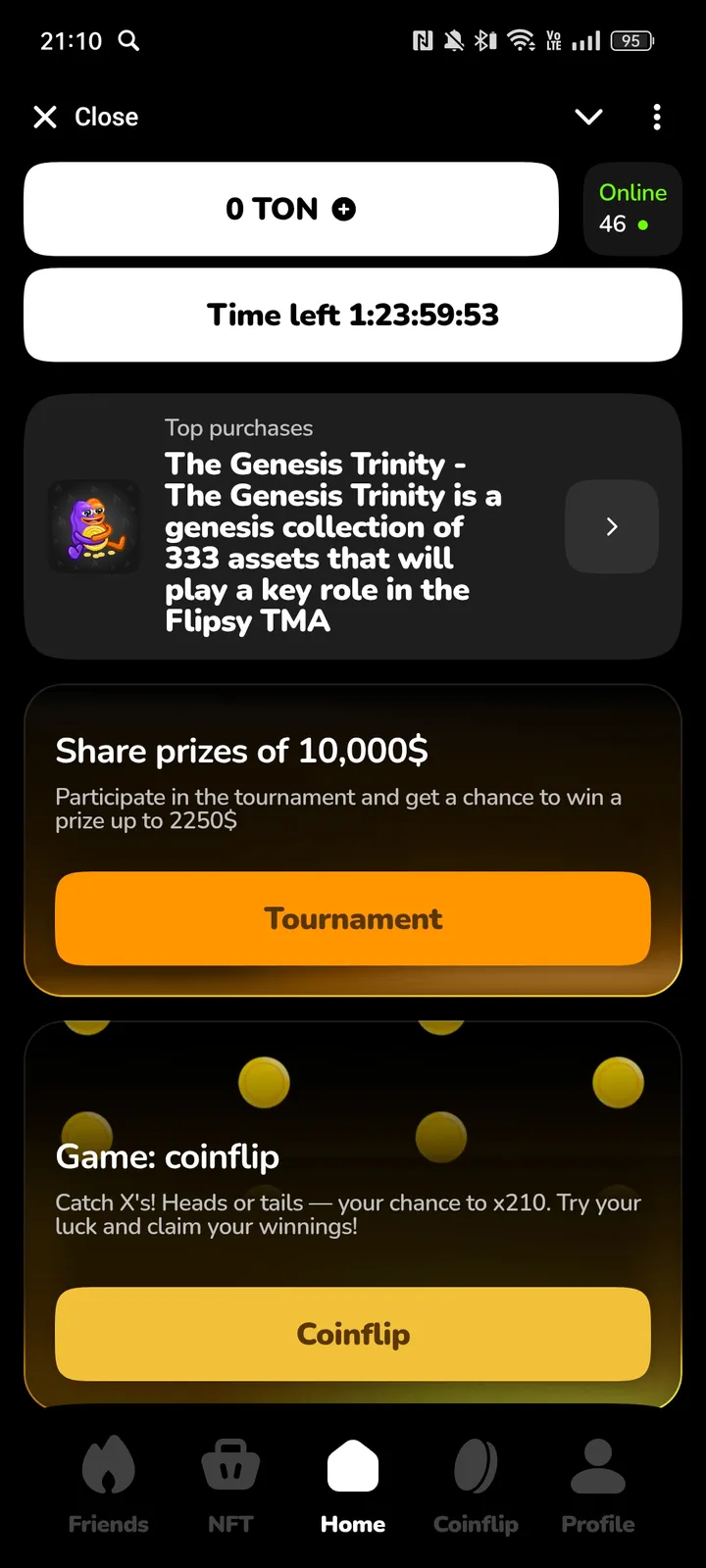Image resolution: width=706 pixels, height=1568 pixels.
Task: Open the three-dot overflow menu
Action: [657, 117]
